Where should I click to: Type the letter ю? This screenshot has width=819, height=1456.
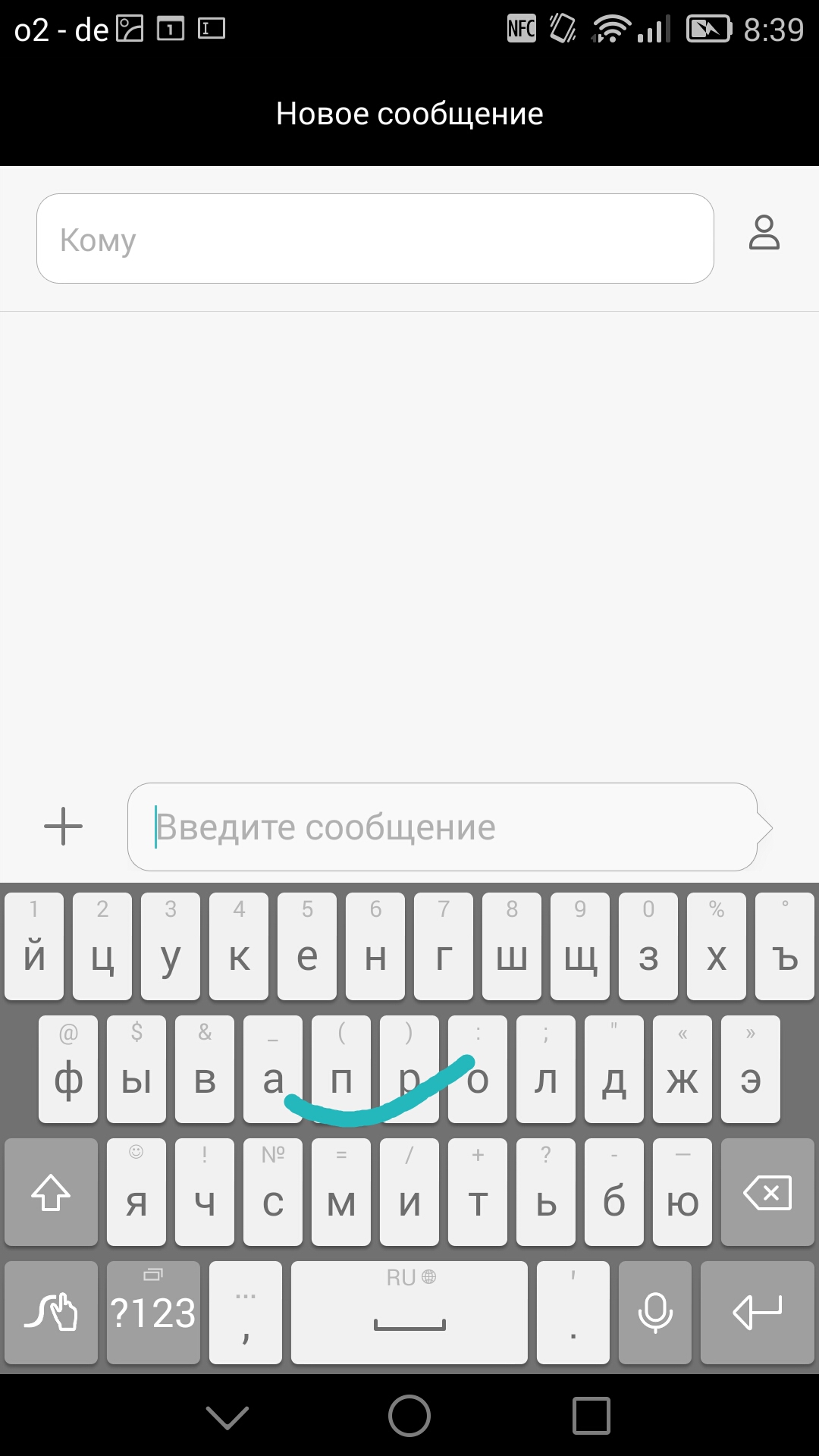pos(682,1193)
